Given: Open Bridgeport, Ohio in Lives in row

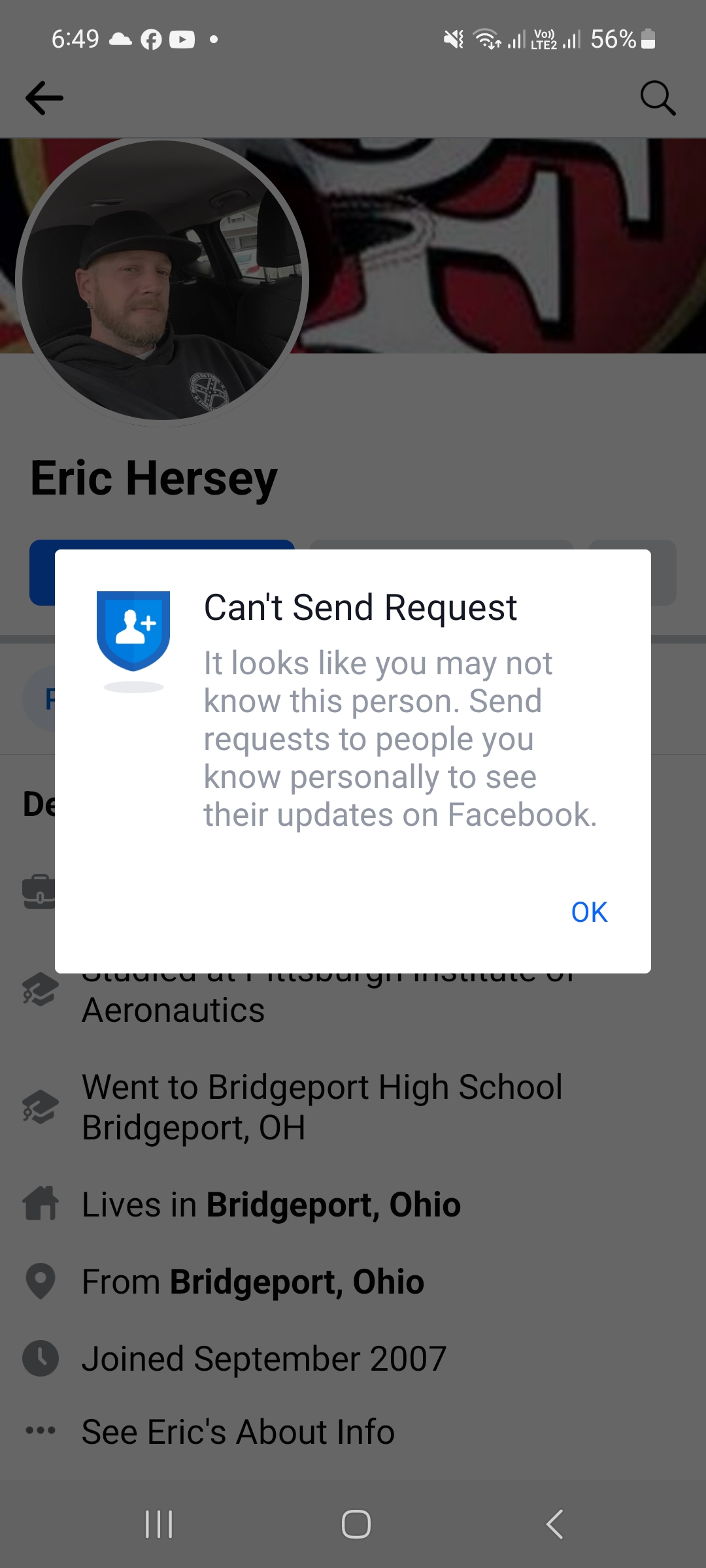Looking at the screenshot, I should pos(333,1204).
